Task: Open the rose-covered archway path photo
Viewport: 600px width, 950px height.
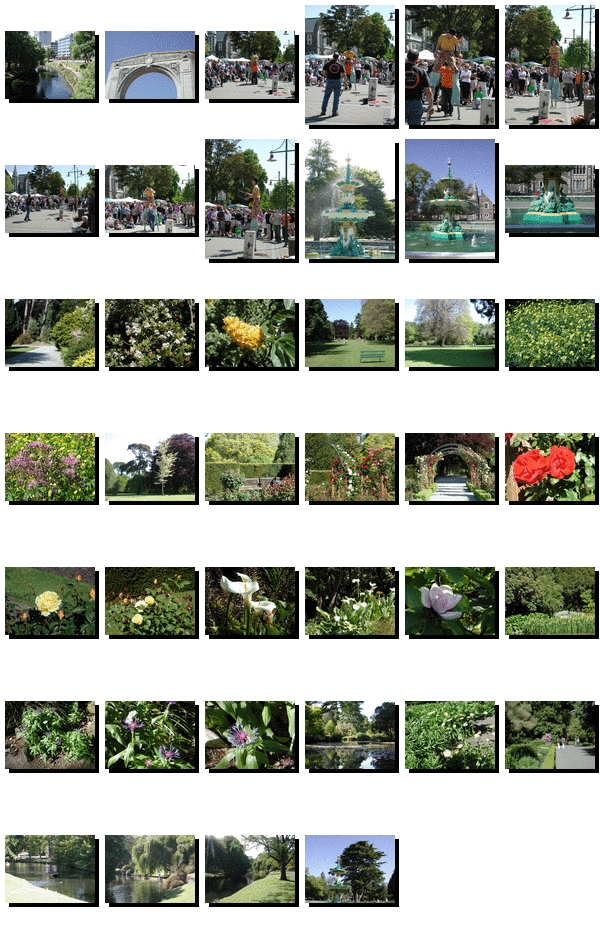Action: pyautogui.click(x=450, y=466)
